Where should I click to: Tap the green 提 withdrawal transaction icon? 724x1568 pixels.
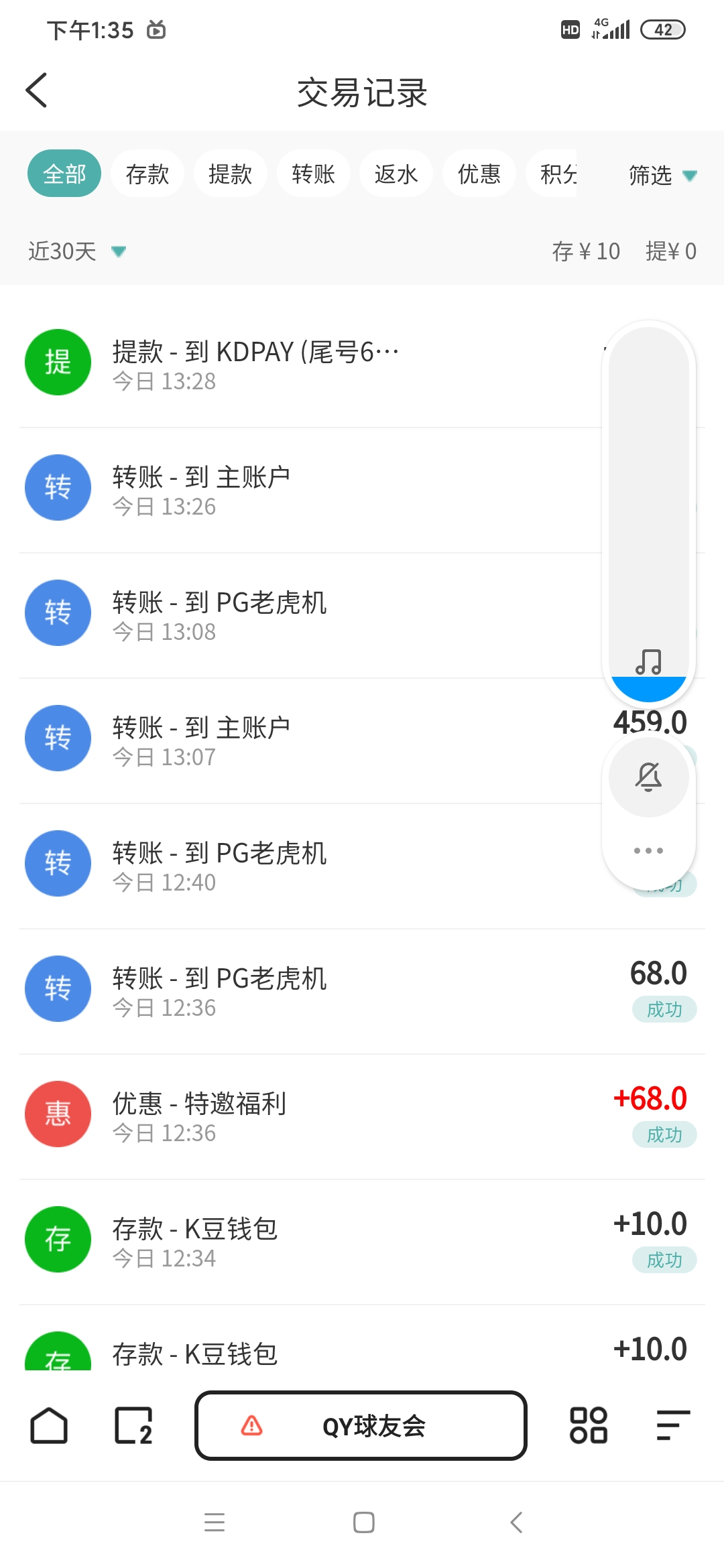[57, 362]
